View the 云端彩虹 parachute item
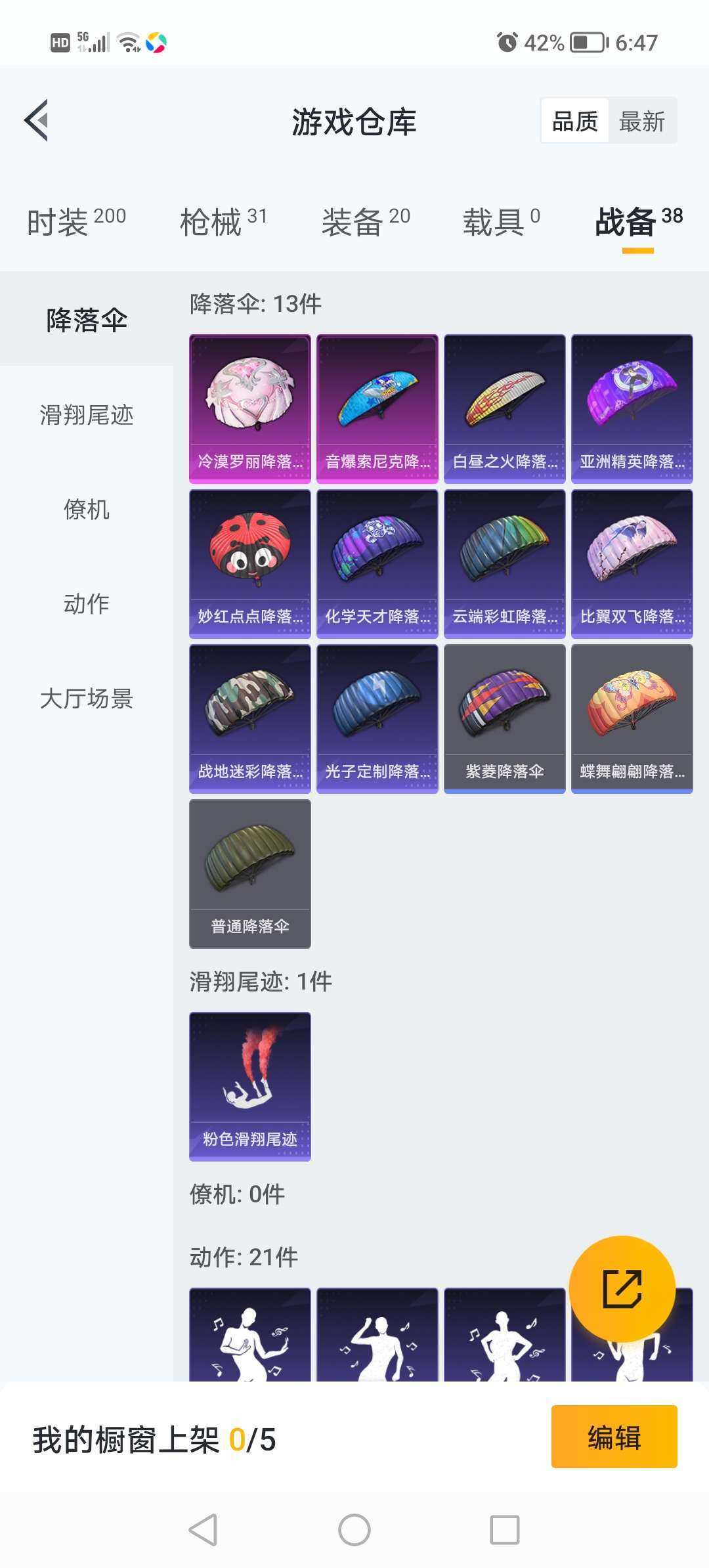 pyautogui.click(x=505, y=564)
